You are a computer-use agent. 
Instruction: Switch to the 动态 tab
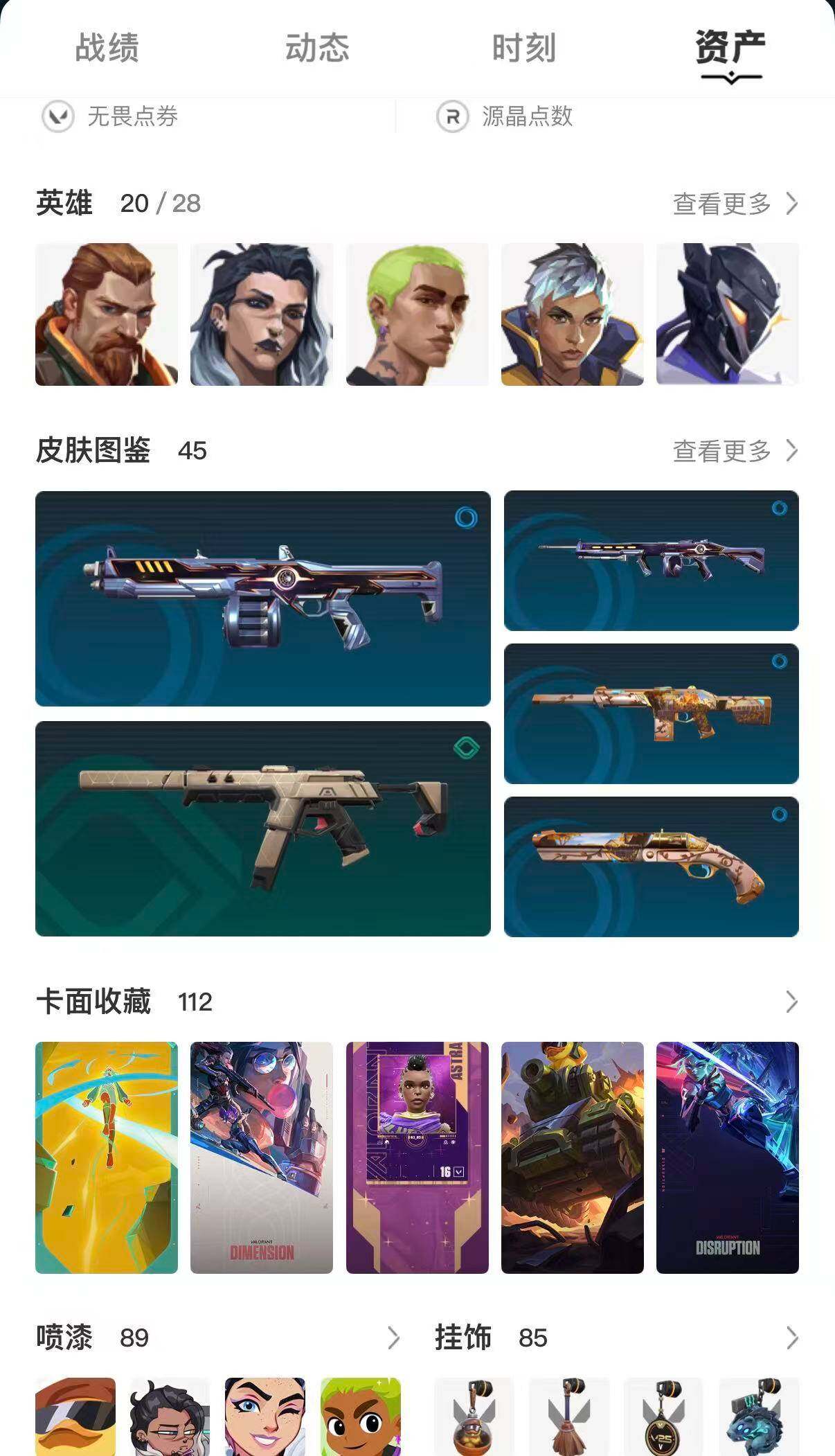[317, 48]
